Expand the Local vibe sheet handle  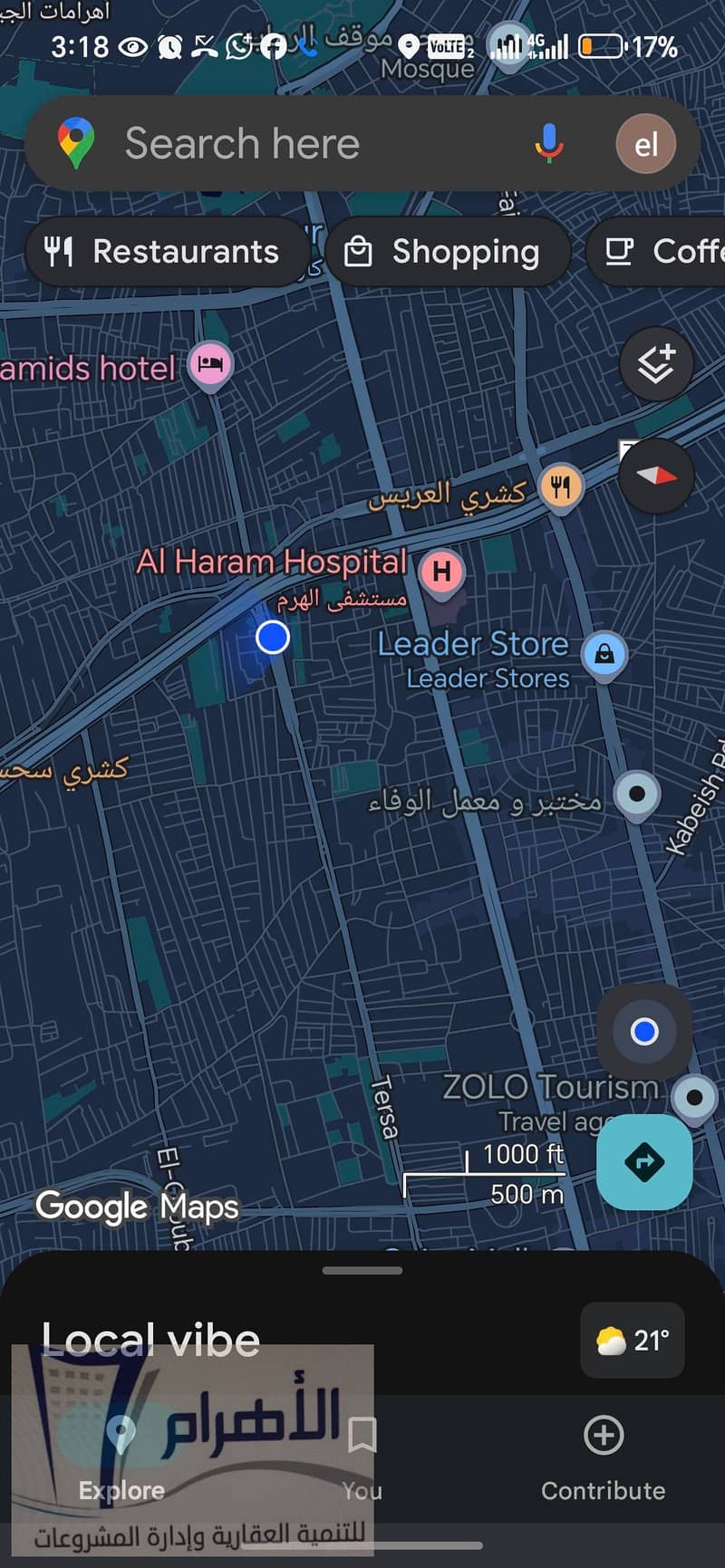[362, 1270]
